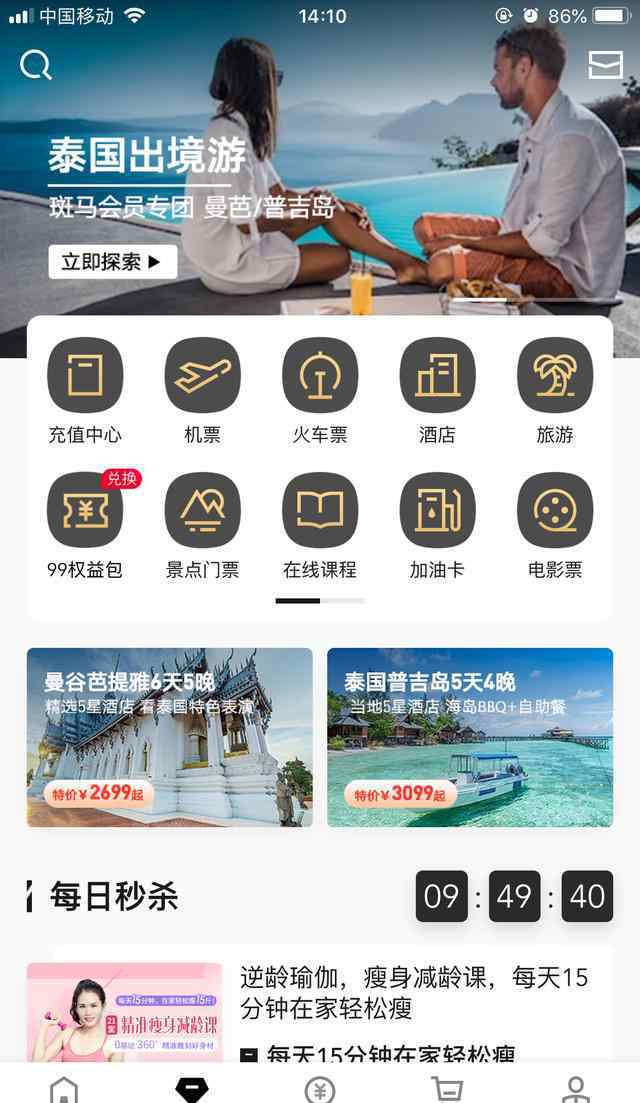Browse 景点门票 attraction tickets
This screenshot has width=640, height=1103.
(203, 526)
